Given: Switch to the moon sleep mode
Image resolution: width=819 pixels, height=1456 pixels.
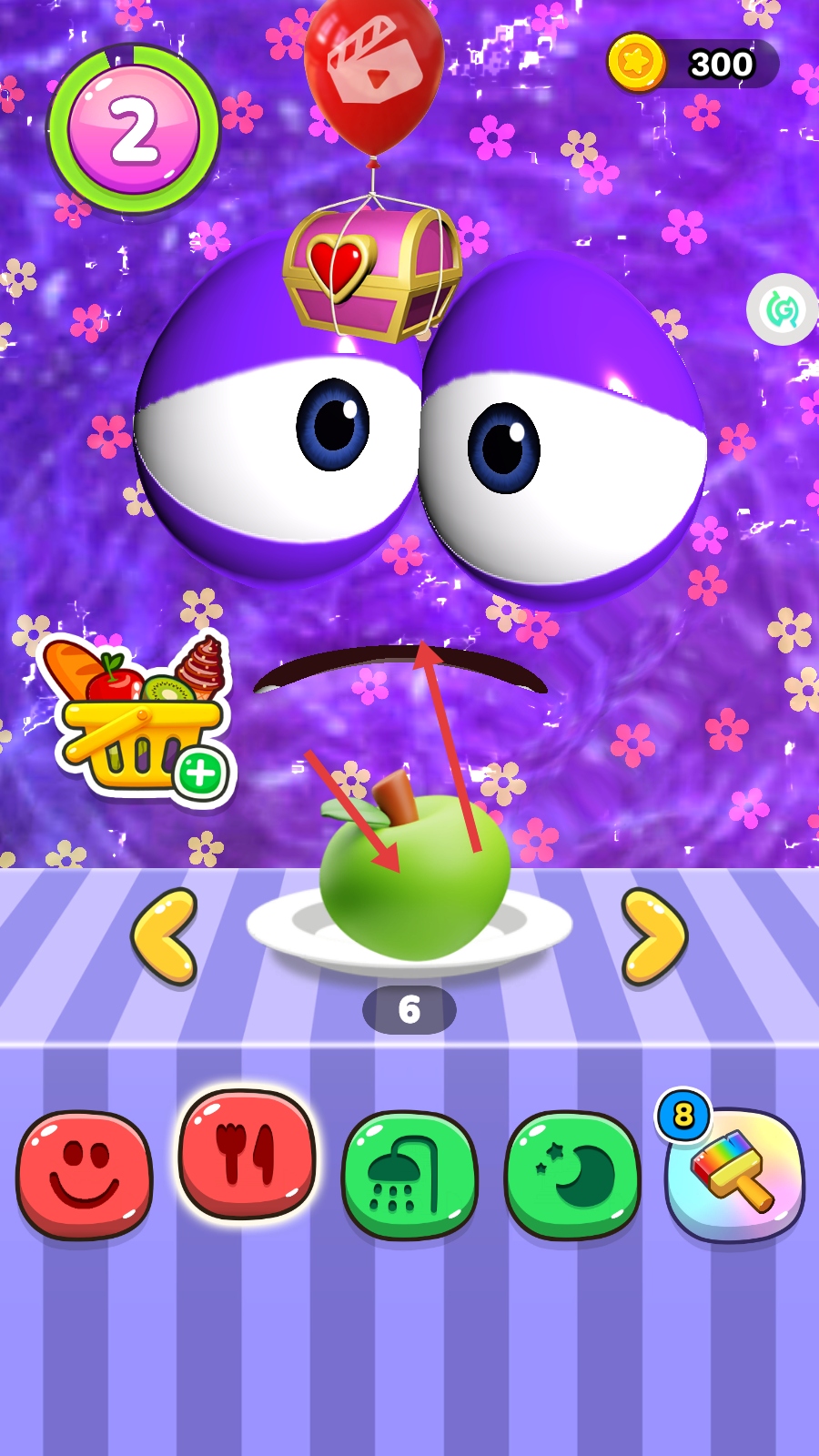Looking at the screenshot, I should click(572, 1176).
